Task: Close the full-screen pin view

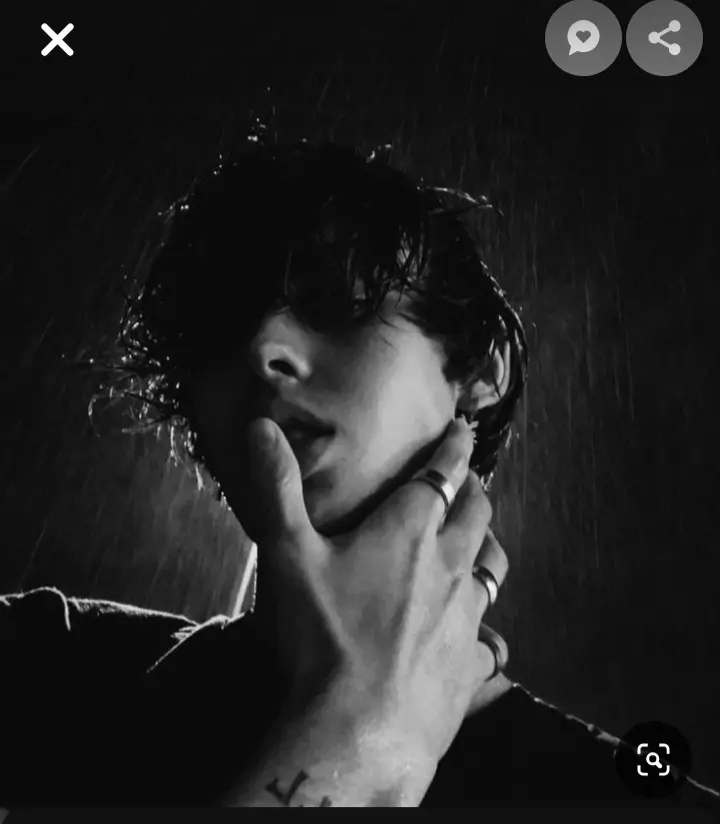Action: 57,40
